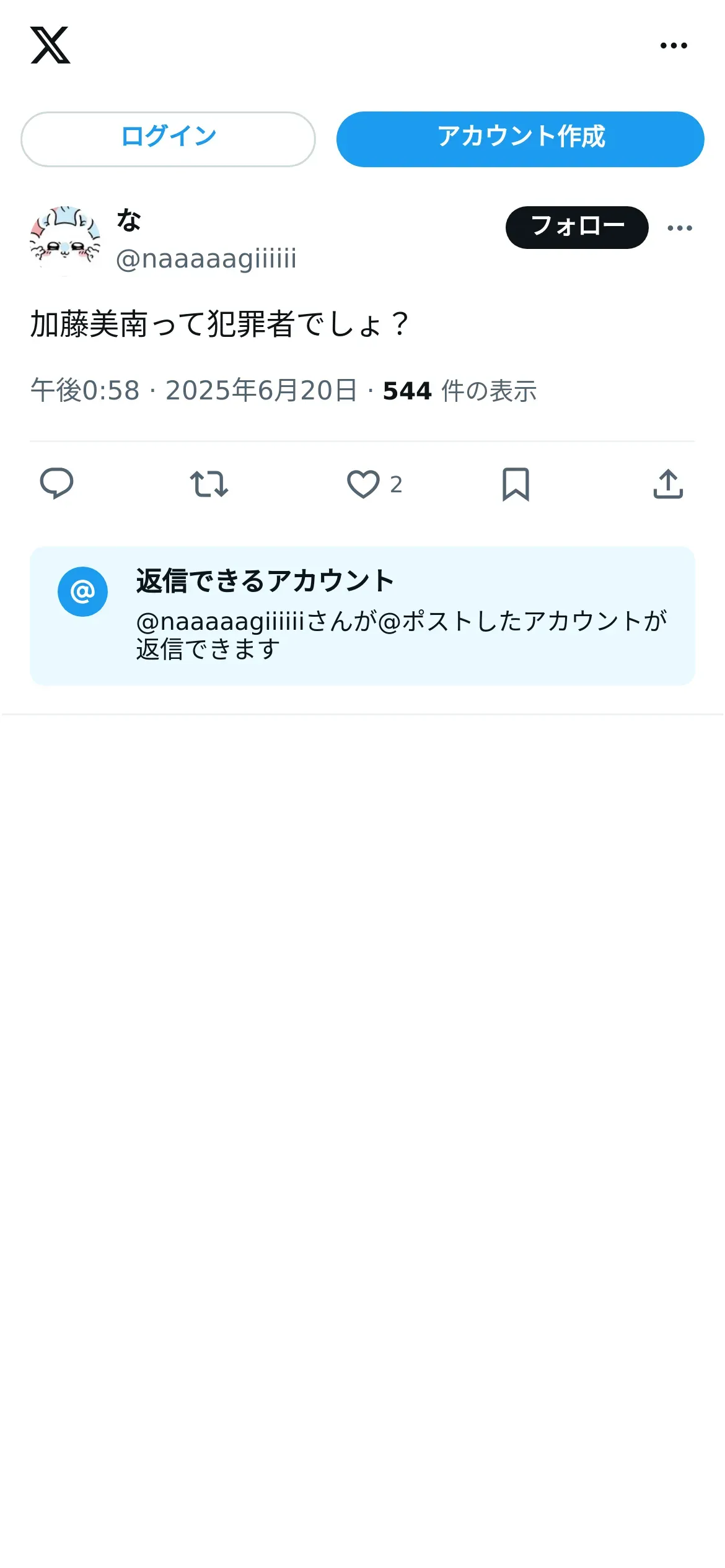Open the X logo home link
Viewport: 725px width, 1568px height.
pos(50,45)
